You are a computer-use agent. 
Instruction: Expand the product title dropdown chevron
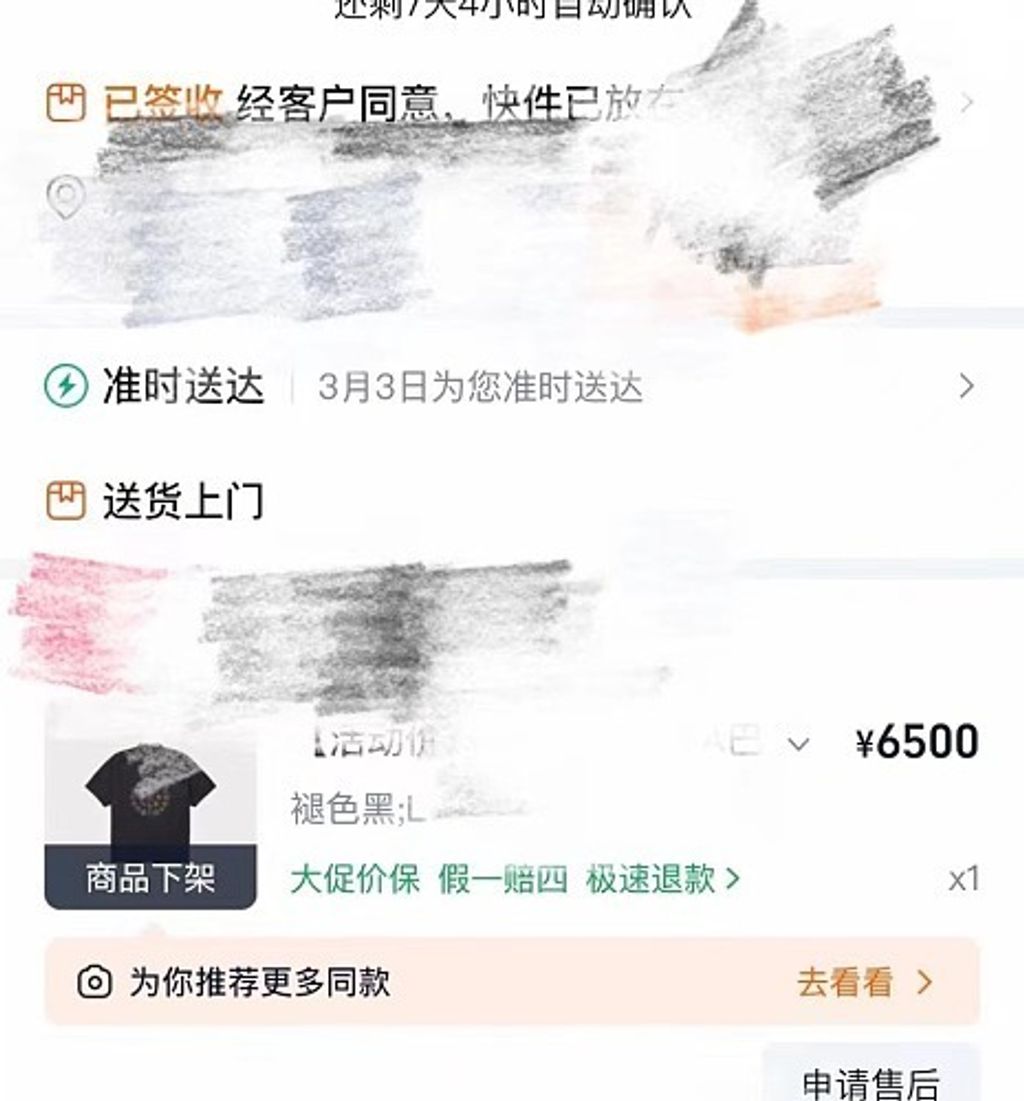coord(798,744)
